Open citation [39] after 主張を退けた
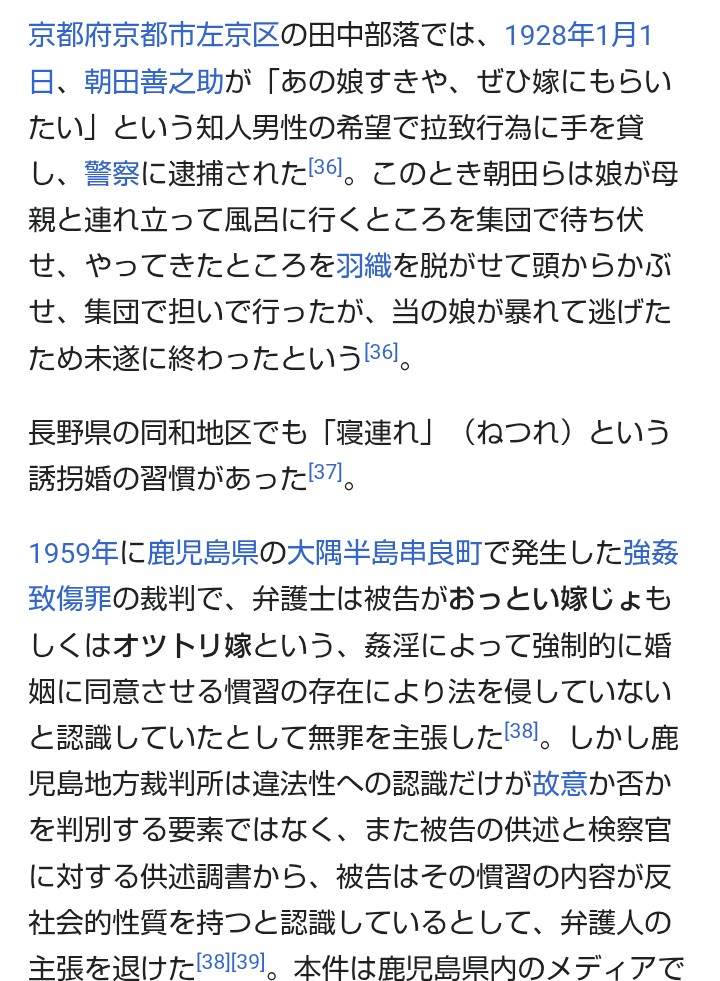The height and width of the screenshot is (981, 720). 248,962
